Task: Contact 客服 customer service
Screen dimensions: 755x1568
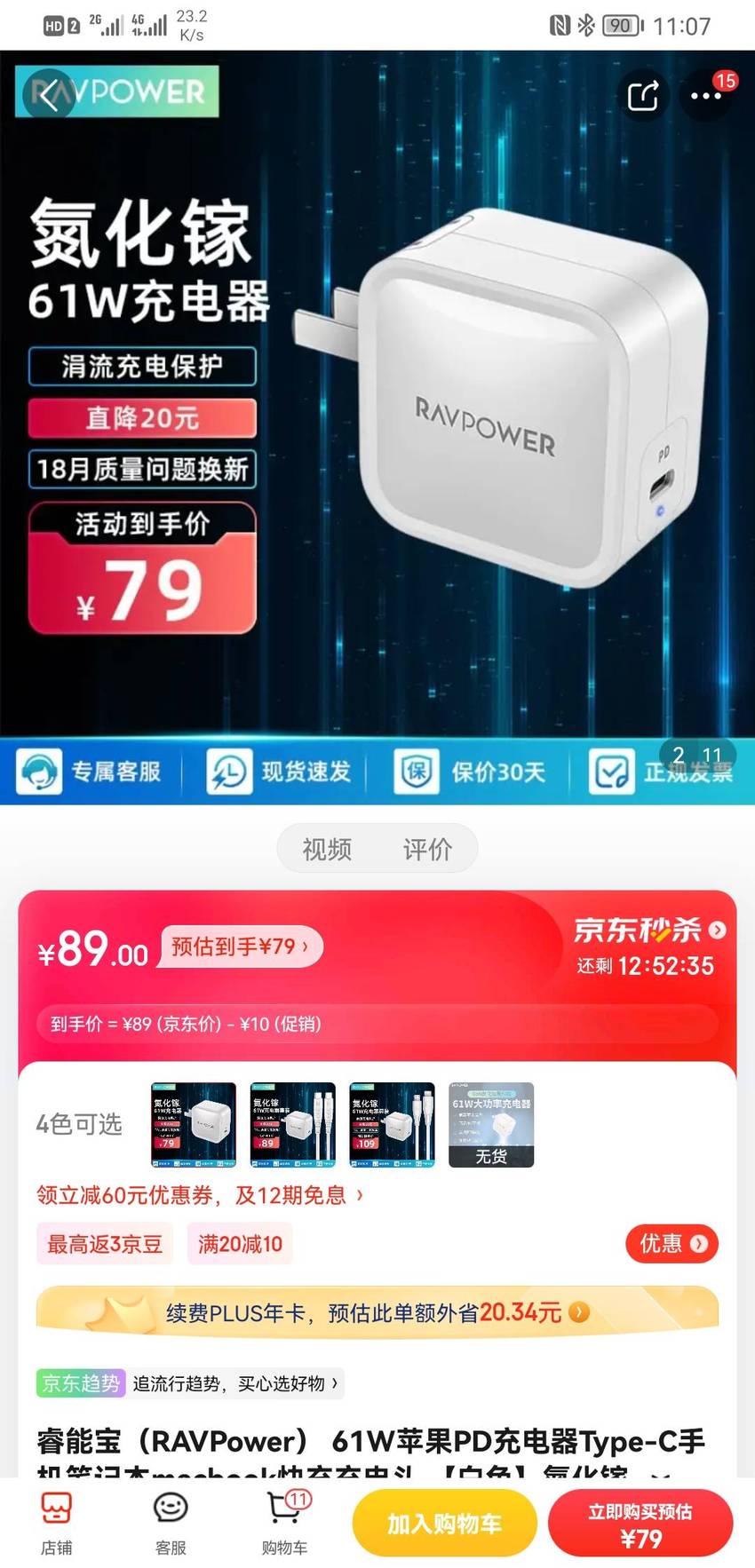Action: pyautogui.click(x=171, y=1522)
